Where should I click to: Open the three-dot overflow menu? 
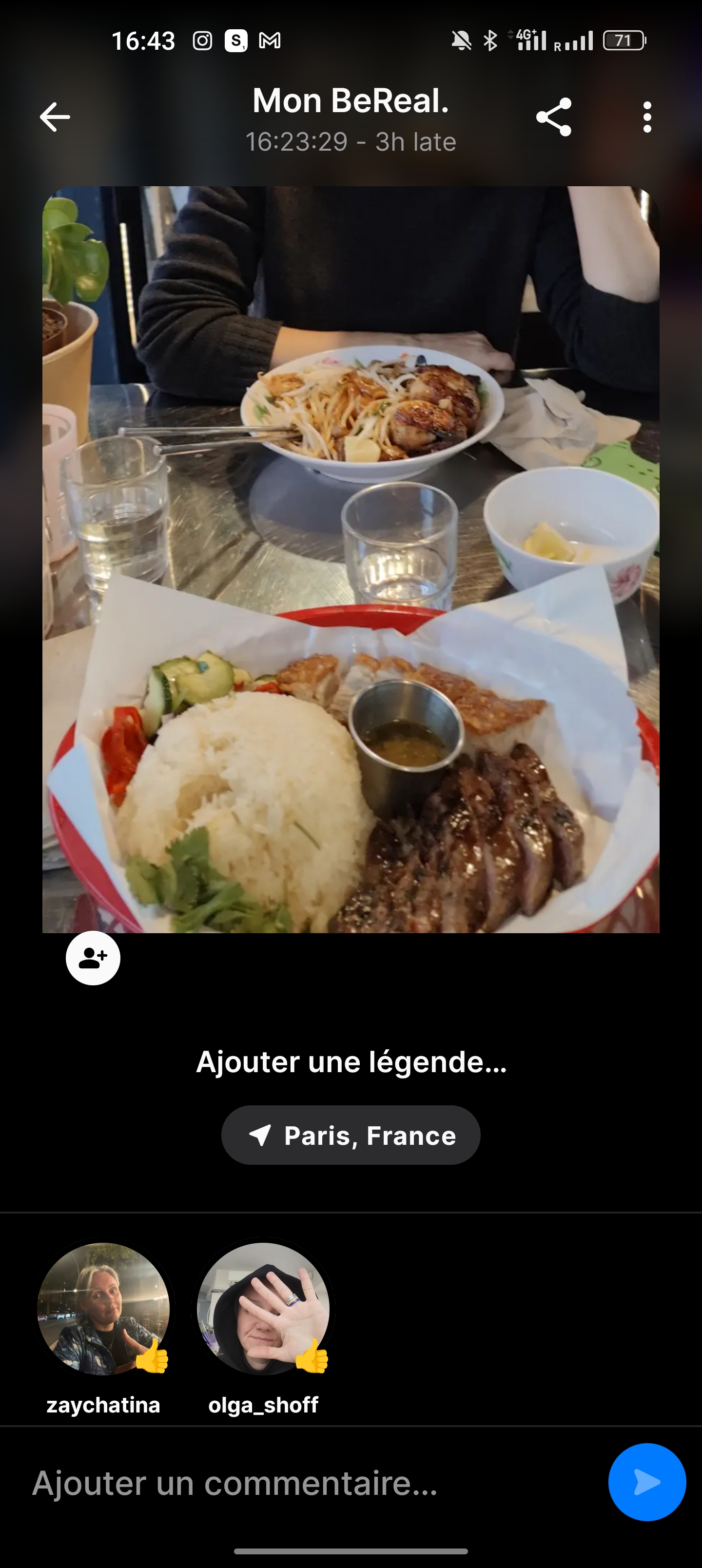646,117
